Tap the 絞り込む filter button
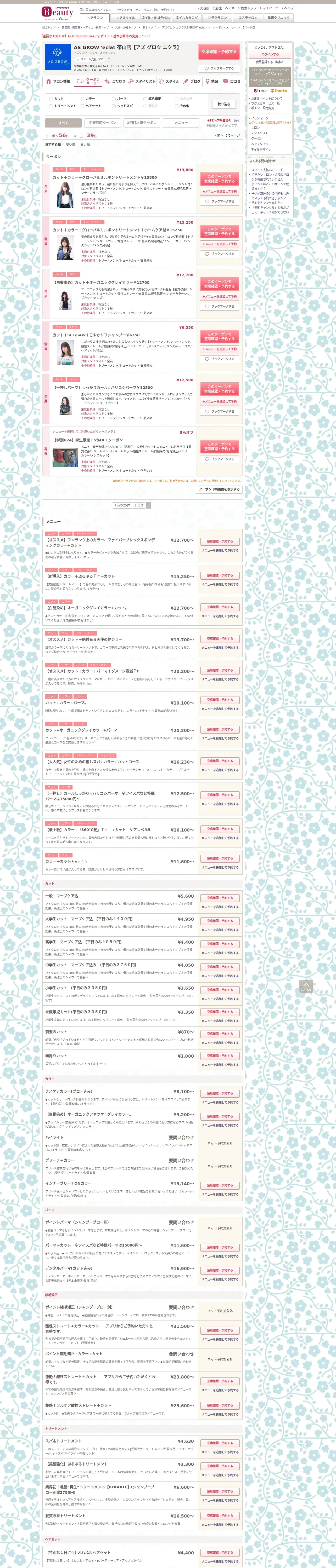 click(224, 104)
